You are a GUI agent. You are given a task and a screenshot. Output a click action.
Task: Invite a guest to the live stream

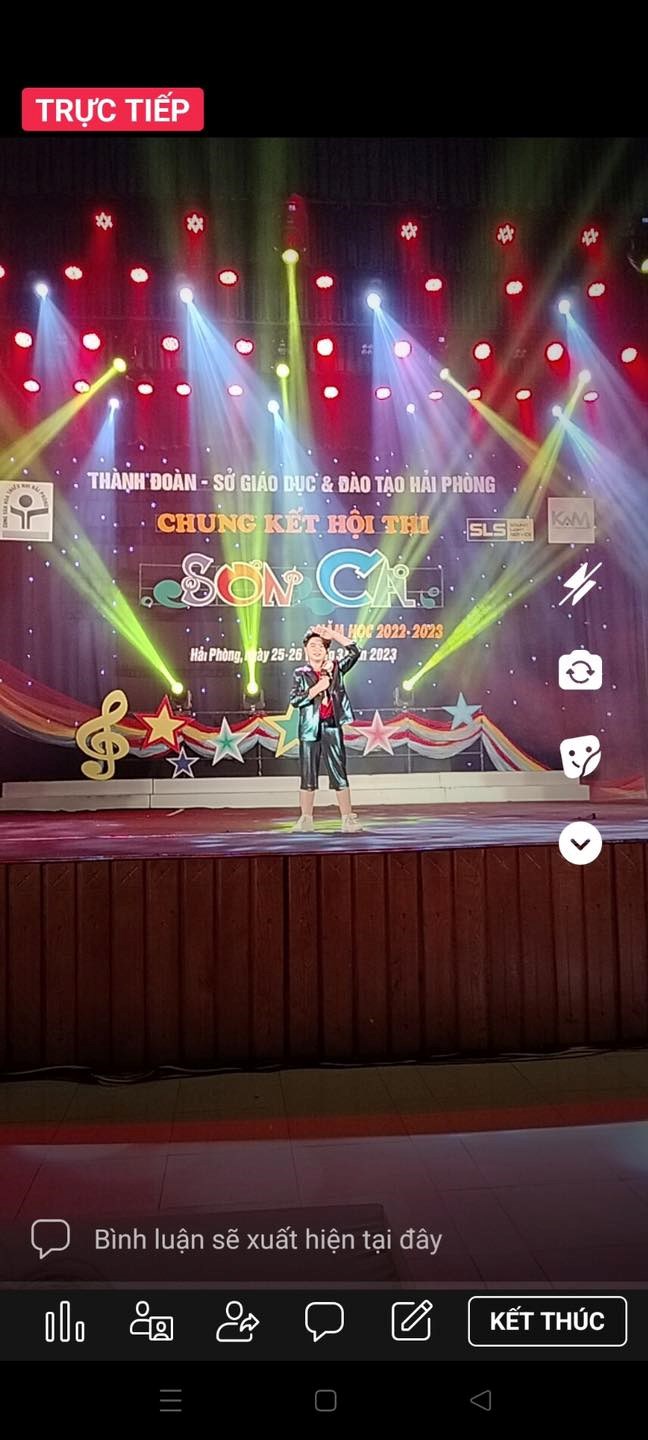[152, 1321]
